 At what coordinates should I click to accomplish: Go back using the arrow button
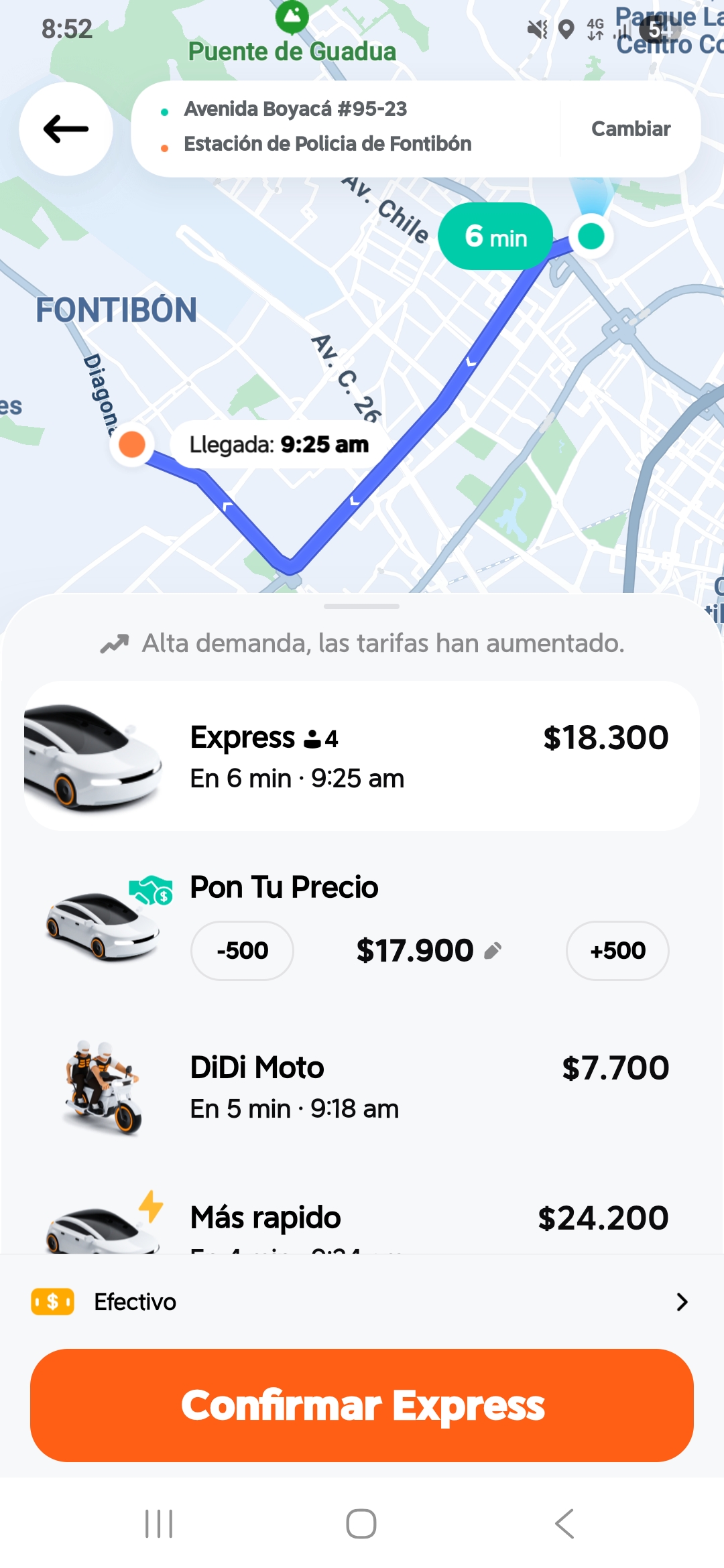66,129
